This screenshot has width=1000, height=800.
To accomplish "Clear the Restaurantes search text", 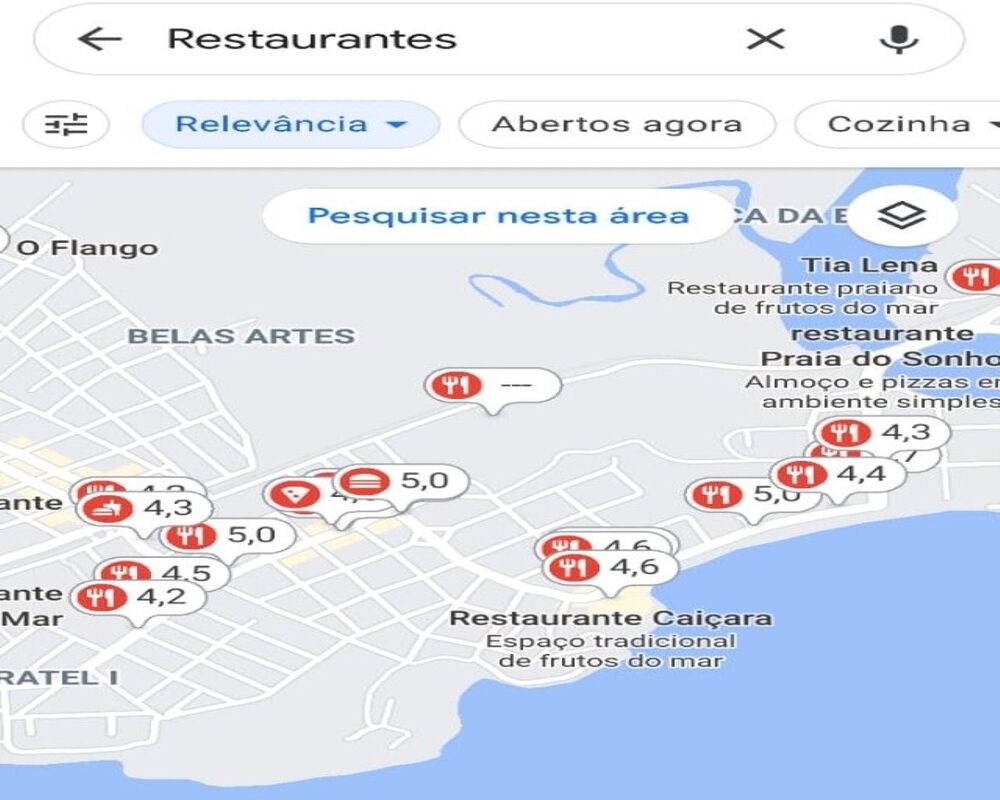I will [x=765, y=39].
